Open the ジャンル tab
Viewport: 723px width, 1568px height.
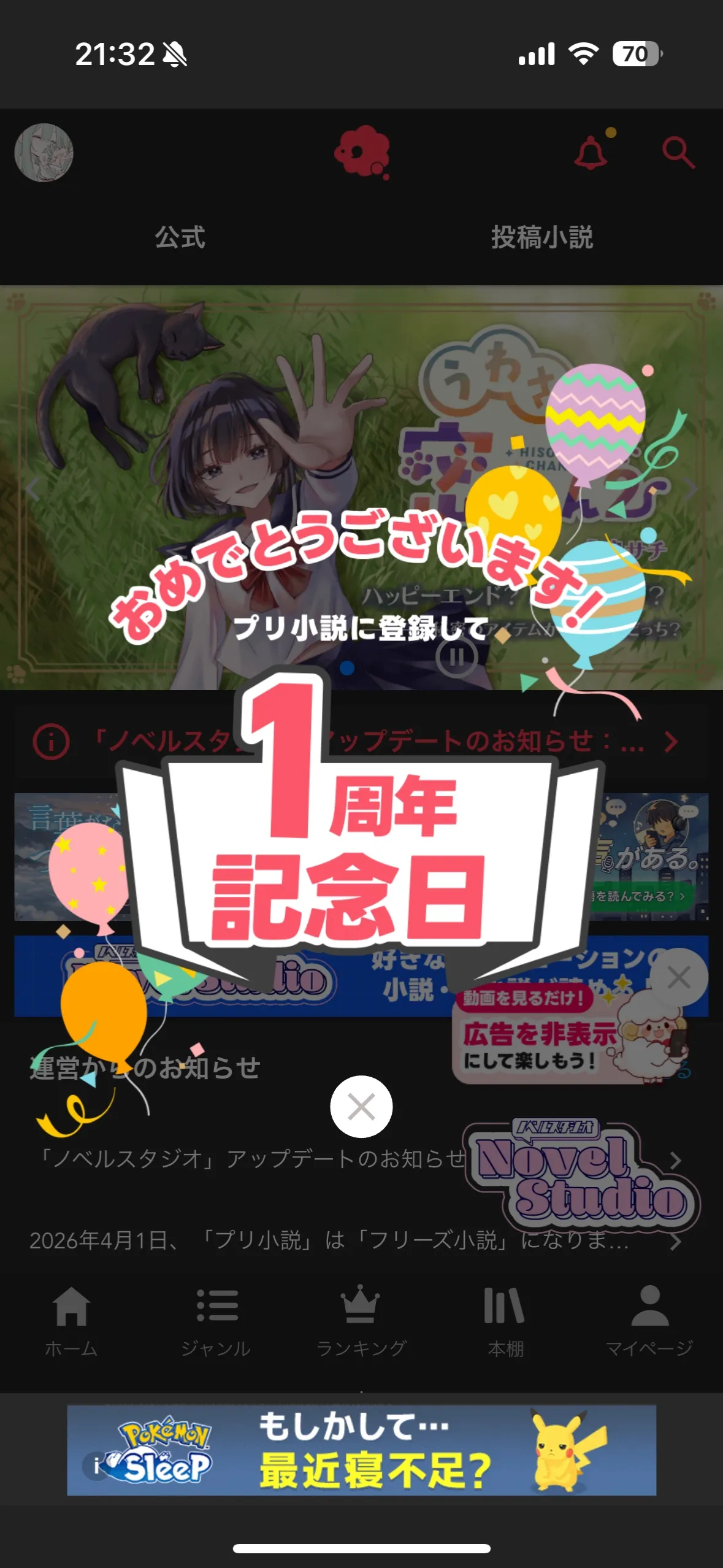tap(216, 1318)
